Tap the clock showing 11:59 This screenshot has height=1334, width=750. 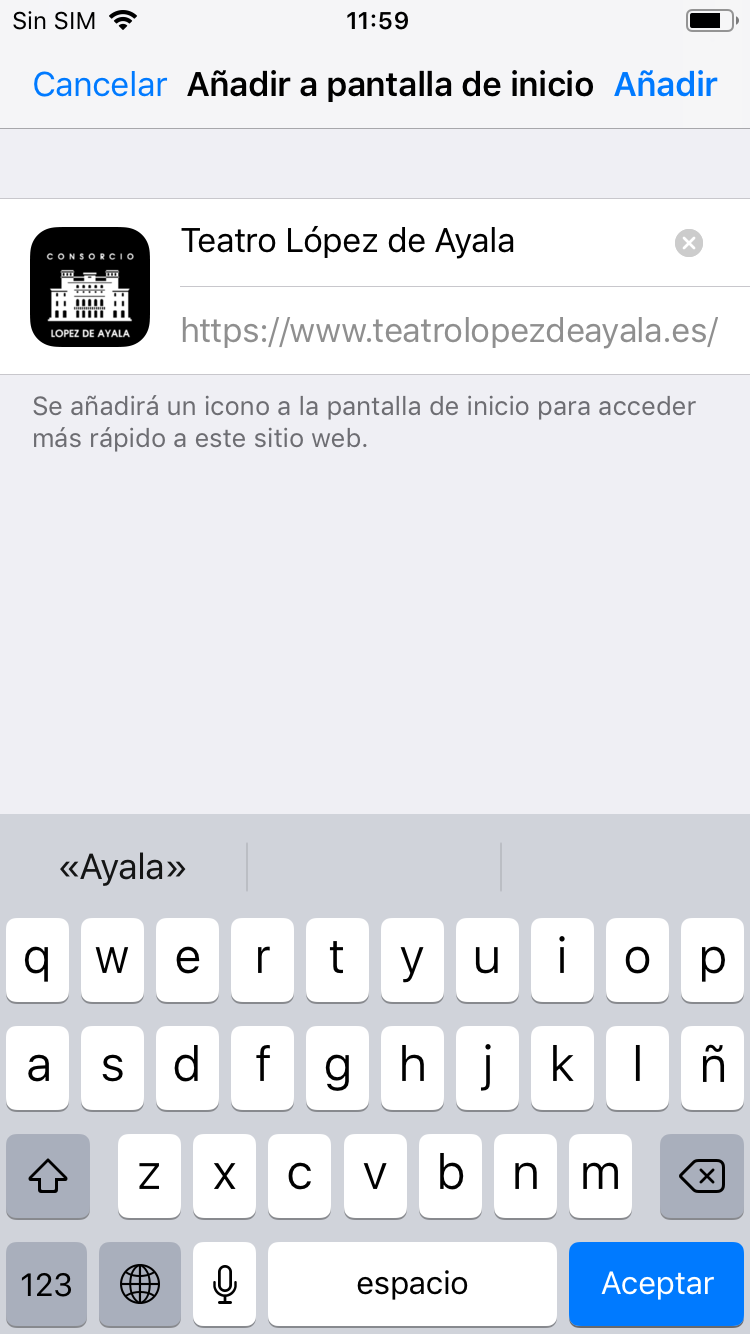point(377,20)
